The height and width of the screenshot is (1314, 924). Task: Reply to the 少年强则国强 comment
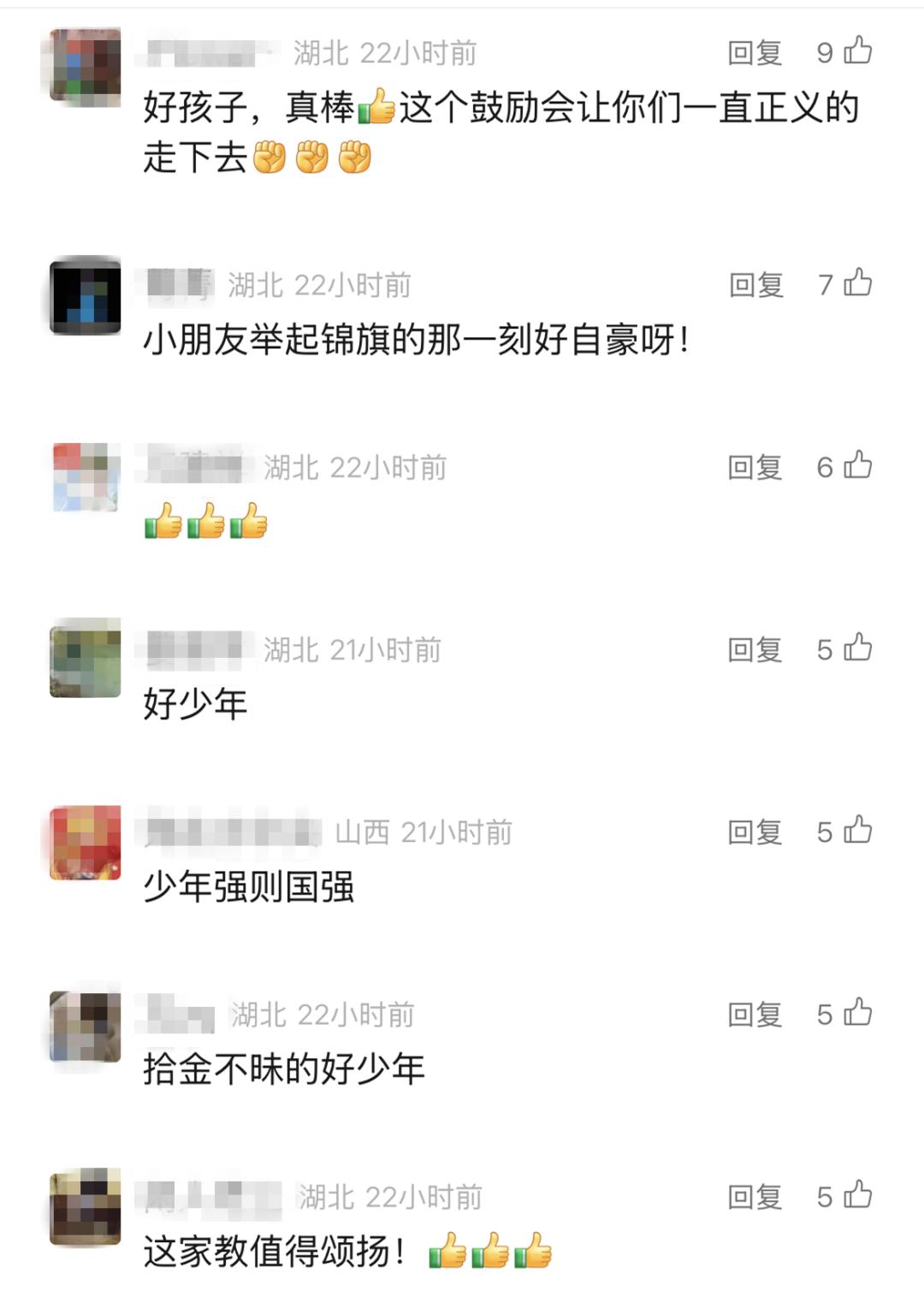(755, 832)
